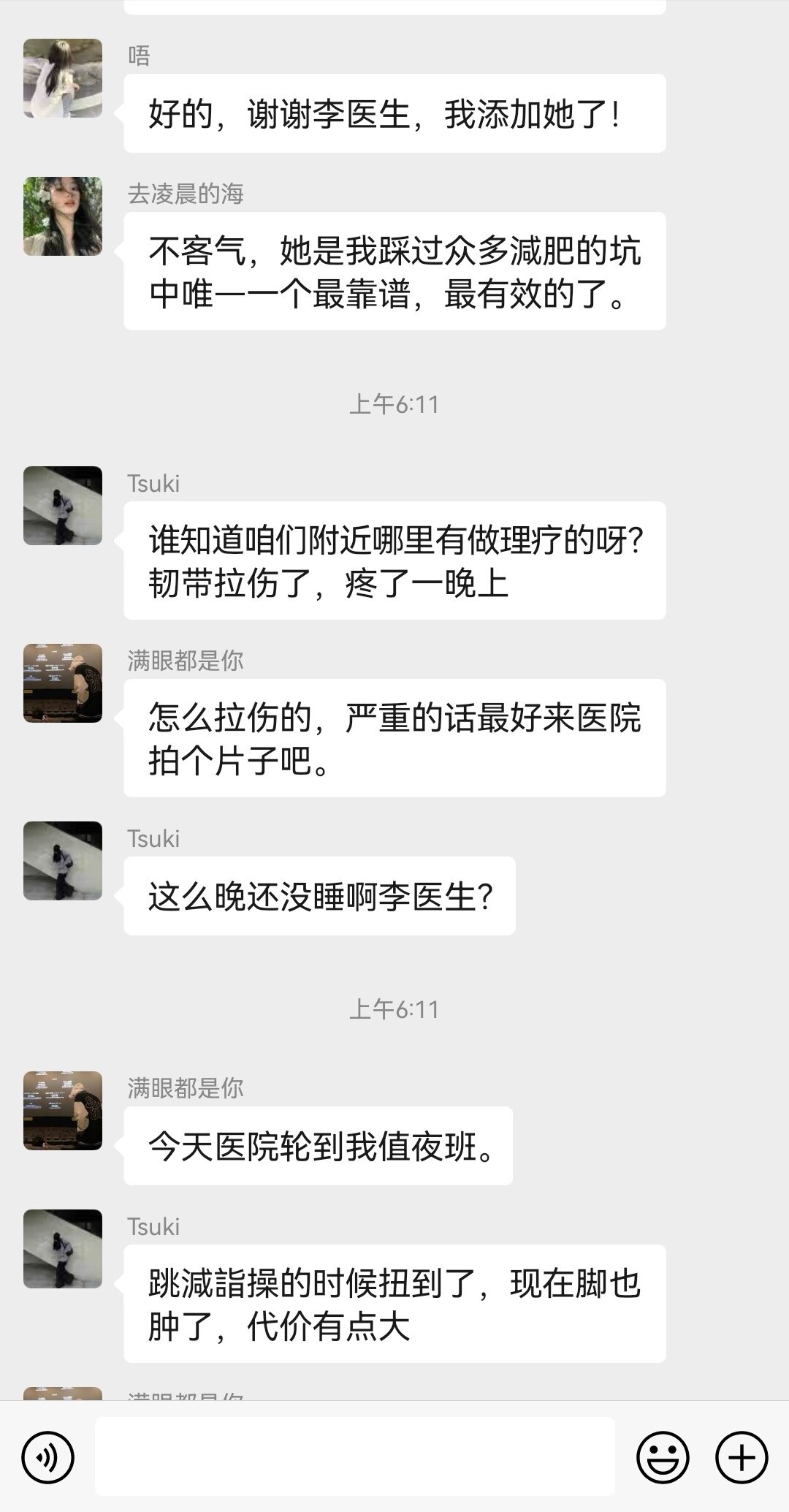This screenshot has width=789, height=1512.
Task: Tap 满眼都是你's avatar beside 今天医院轮到我值夜班
Action: coord(63,1111)
